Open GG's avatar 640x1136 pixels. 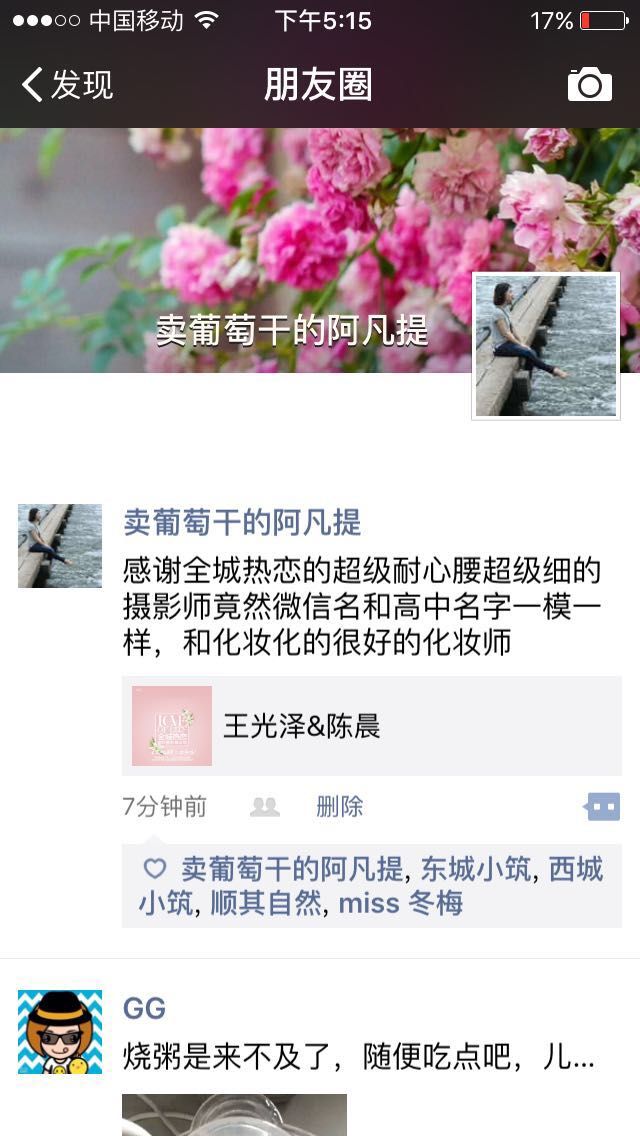tap(60, 1032)
